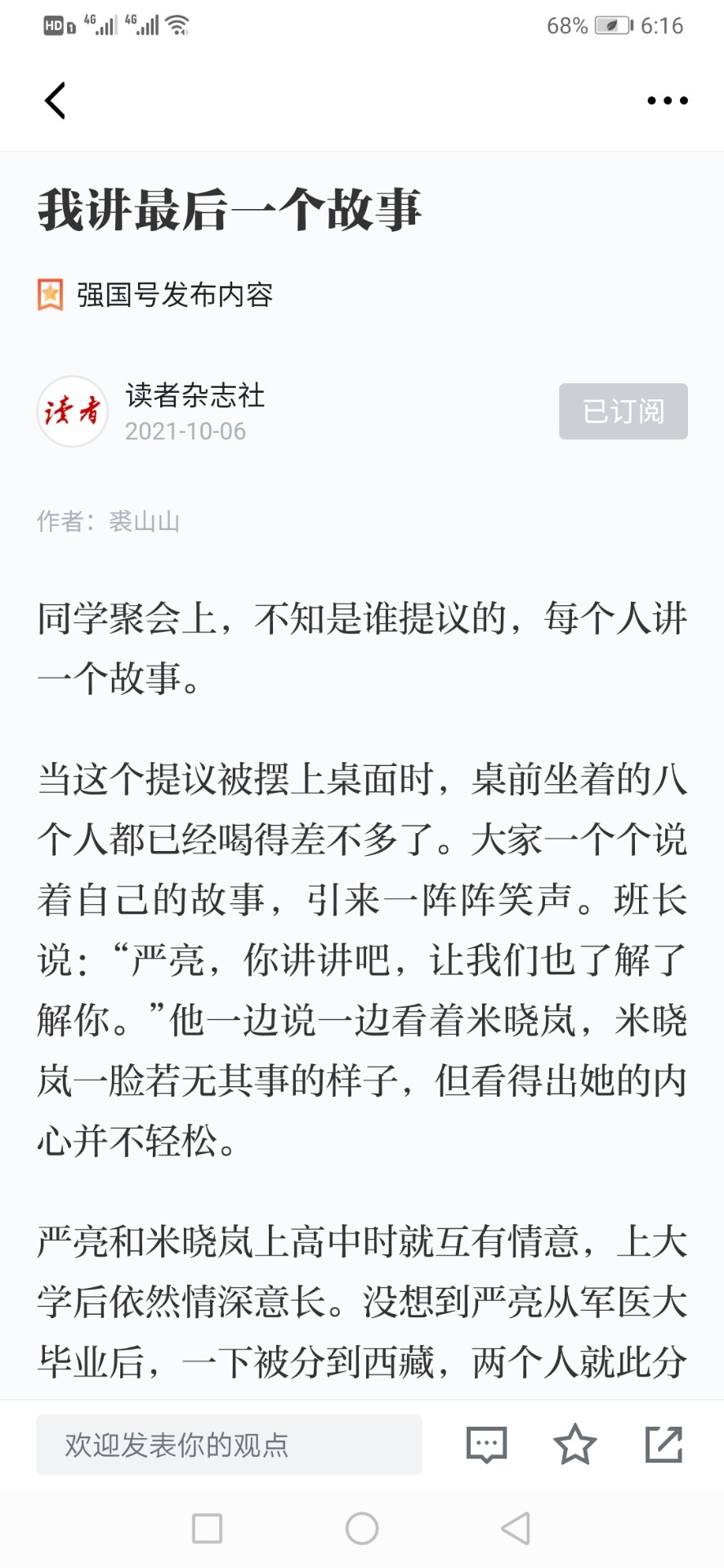
Task: Tap the 欢迎发表你的观点 comment field
Action: (229, 1445)
